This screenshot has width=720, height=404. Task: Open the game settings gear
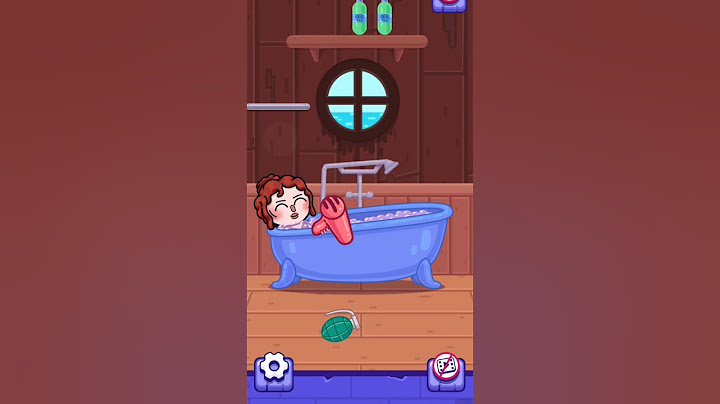click(272, 369)
